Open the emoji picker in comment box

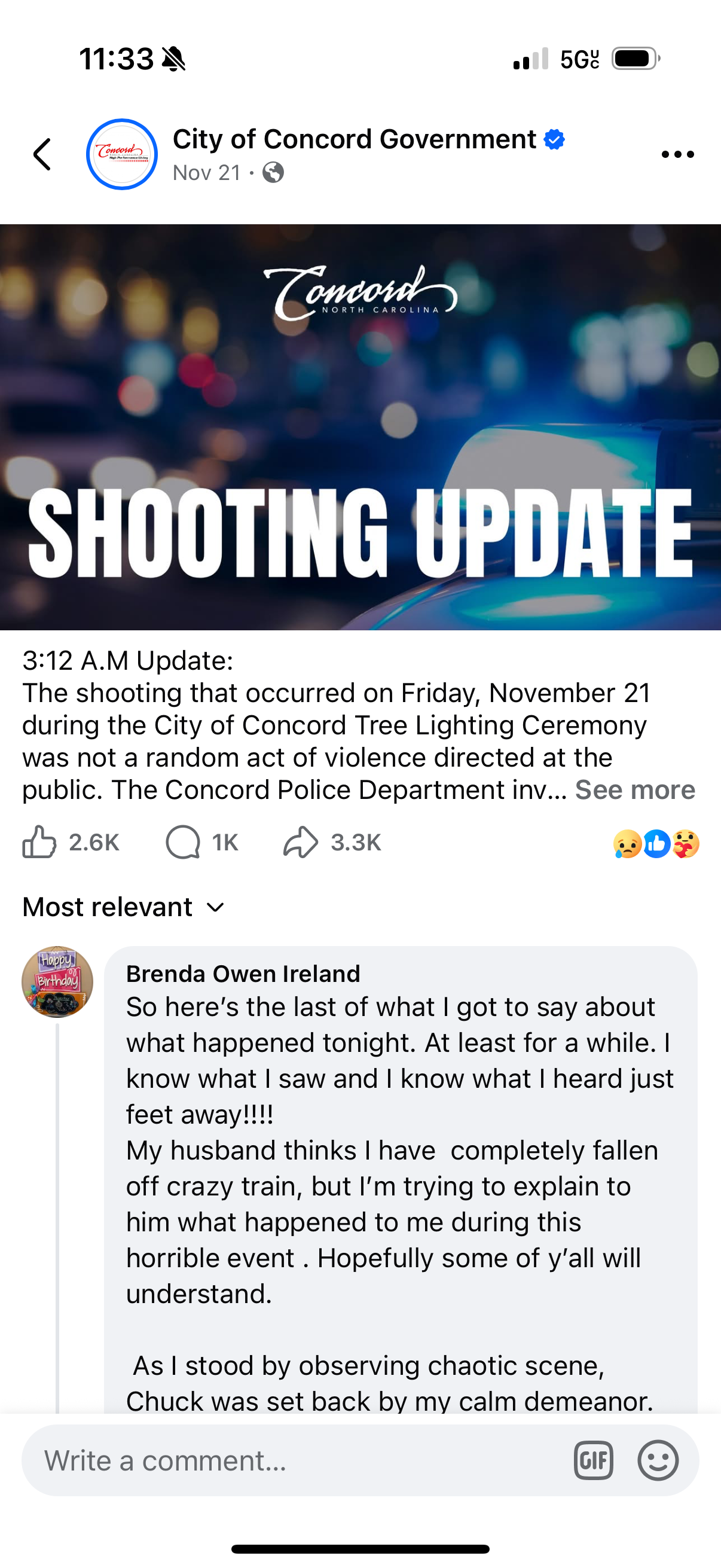(658, 1460)
